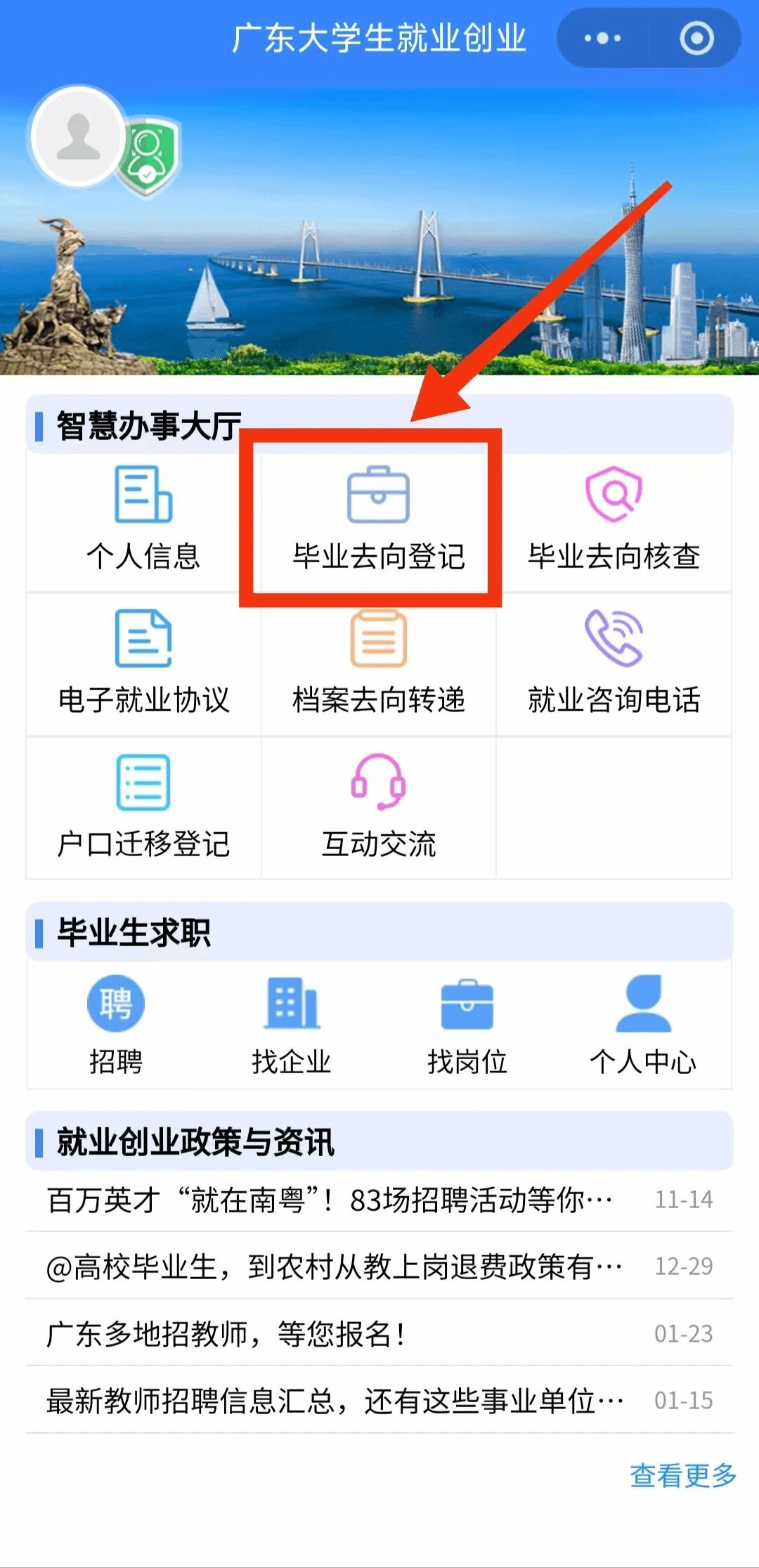Open 电子就业协议
The height and width of the screenshot is (1568, 759).
pos(143,664)
